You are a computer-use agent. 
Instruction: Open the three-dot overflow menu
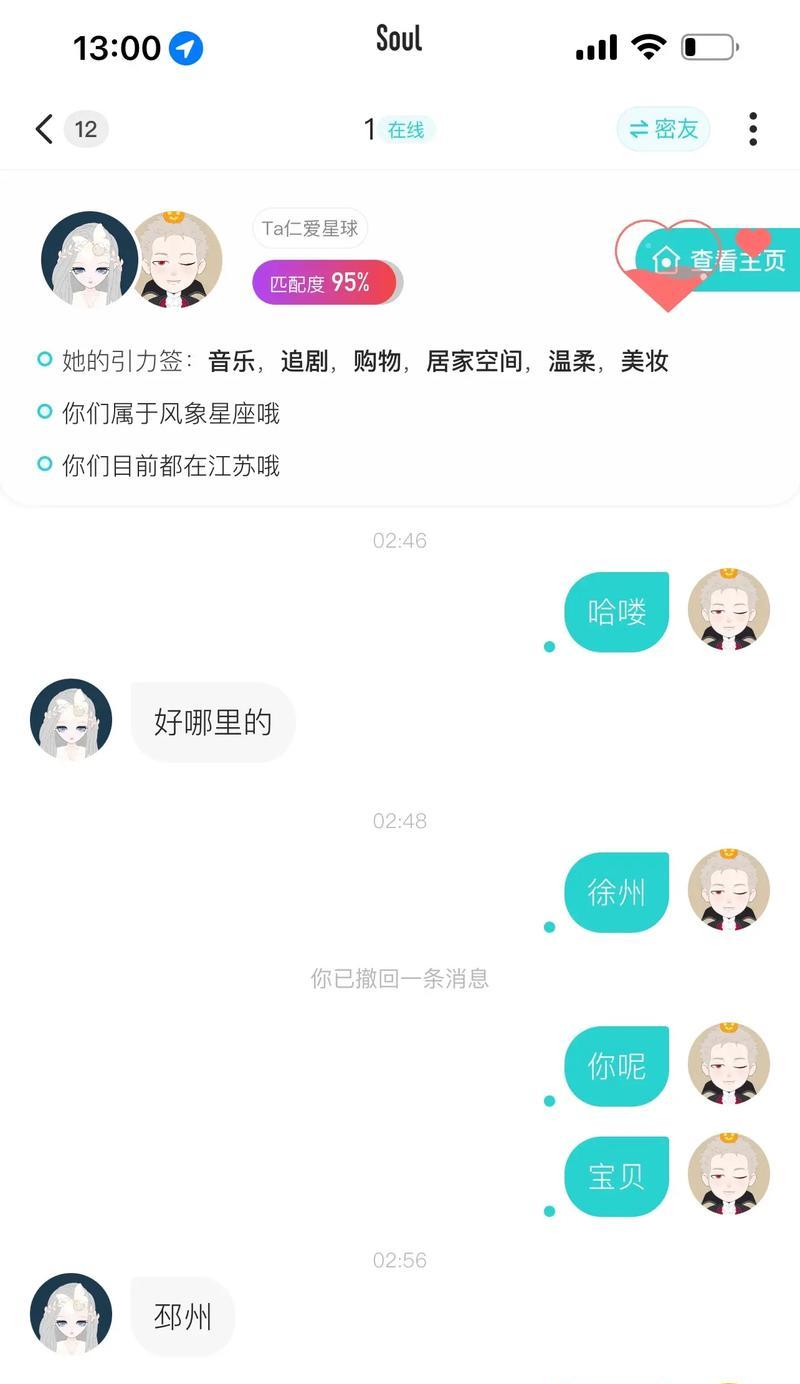753,129
